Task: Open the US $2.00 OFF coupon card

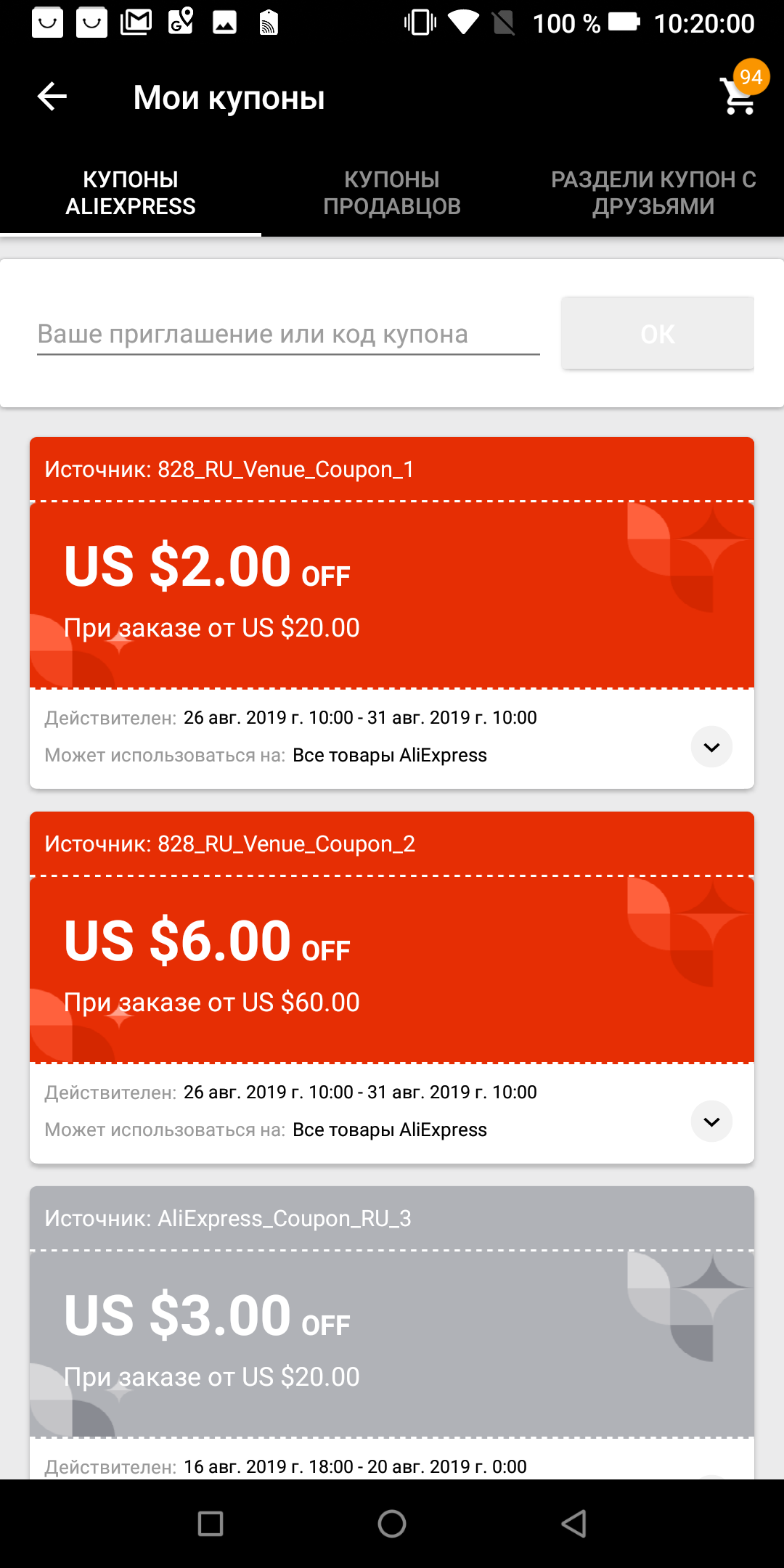Action: (x=392, y=595)
